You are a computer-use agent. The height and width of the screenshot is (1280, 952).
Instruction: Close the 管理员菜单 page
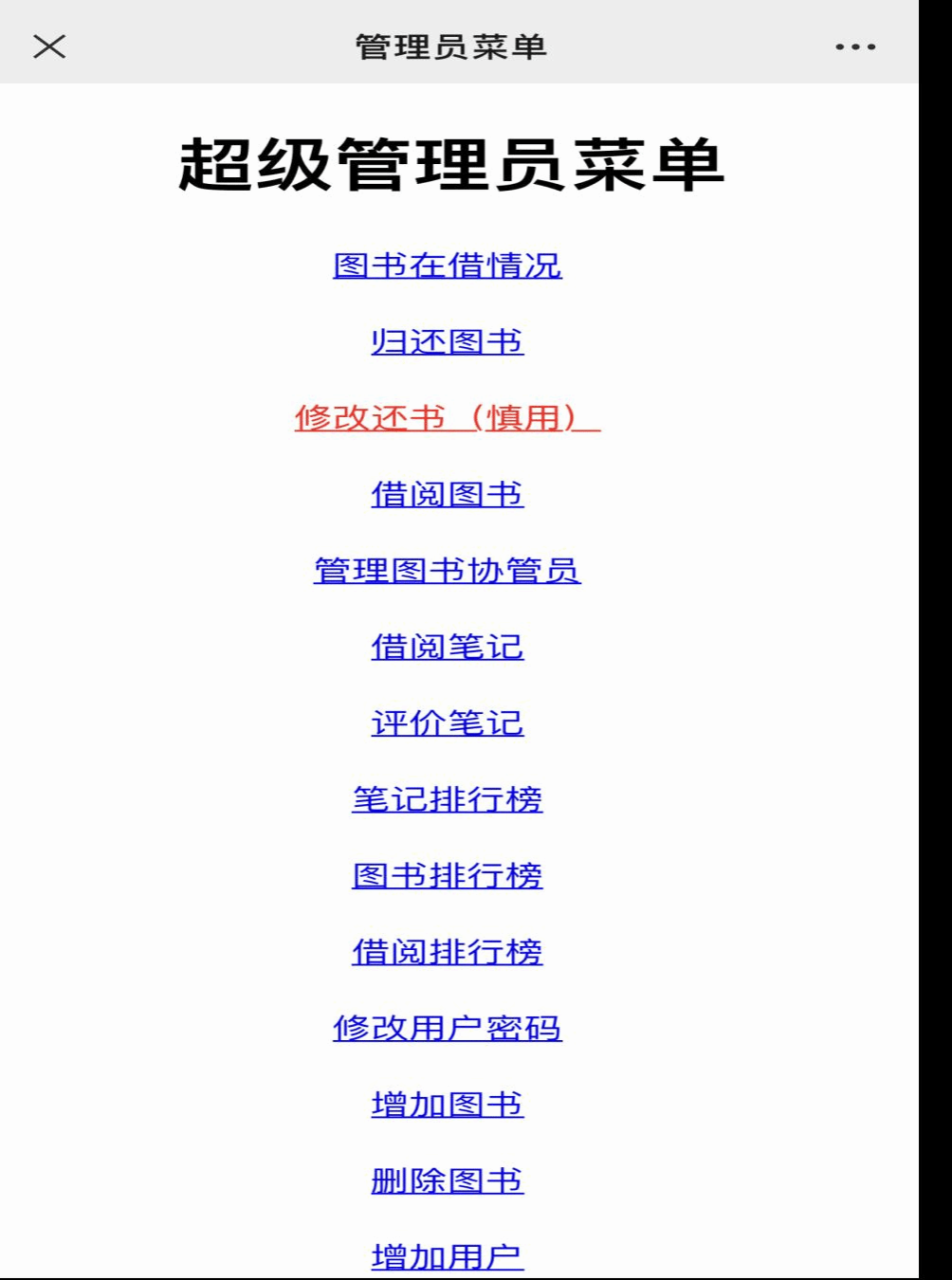tap(49, 46)
